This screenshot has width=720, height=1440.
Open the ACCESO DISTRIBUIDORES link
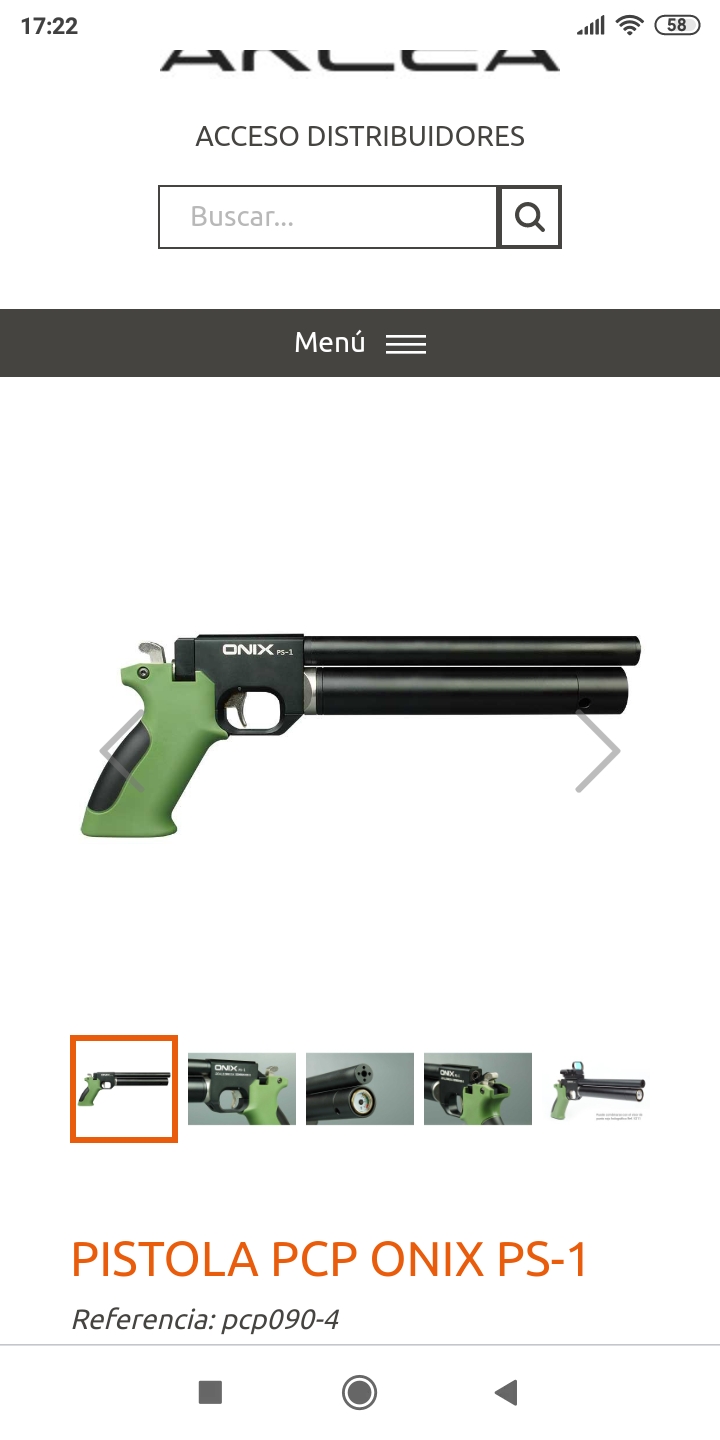click(360, 136)
